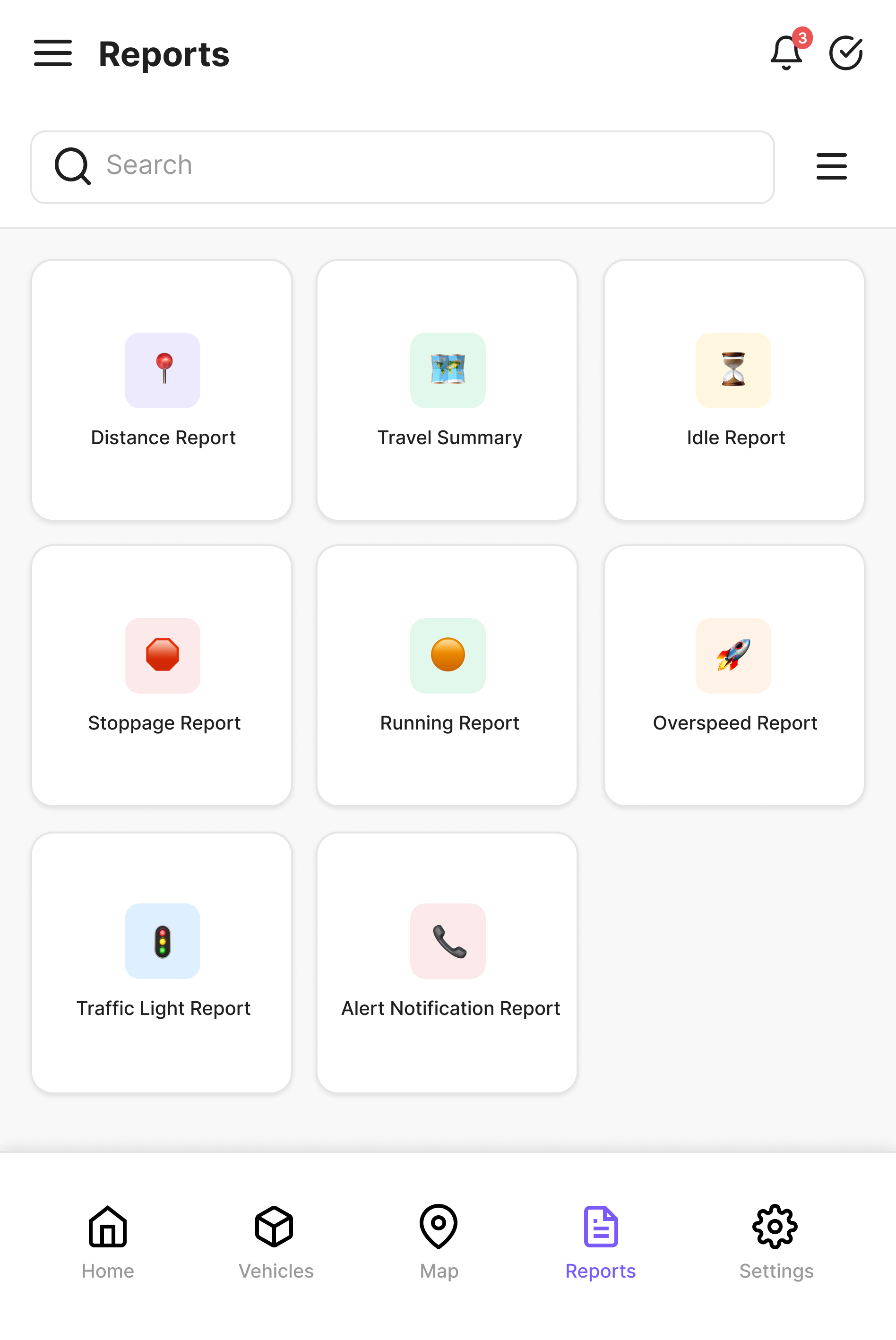Open the list view menu beside search

pyautogui.click(x=831, y=167)
